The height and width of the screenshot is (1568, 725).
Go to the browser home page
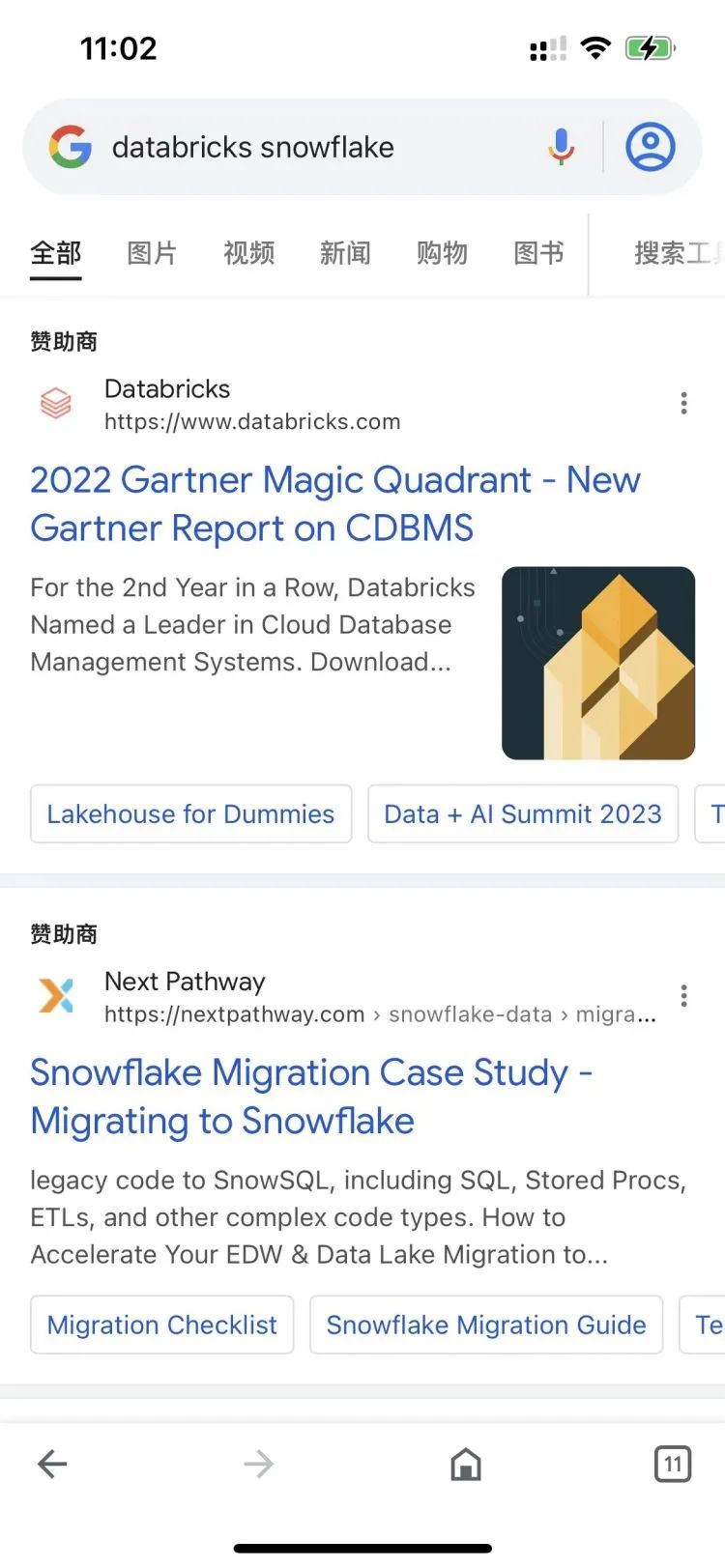(466, 1464)
